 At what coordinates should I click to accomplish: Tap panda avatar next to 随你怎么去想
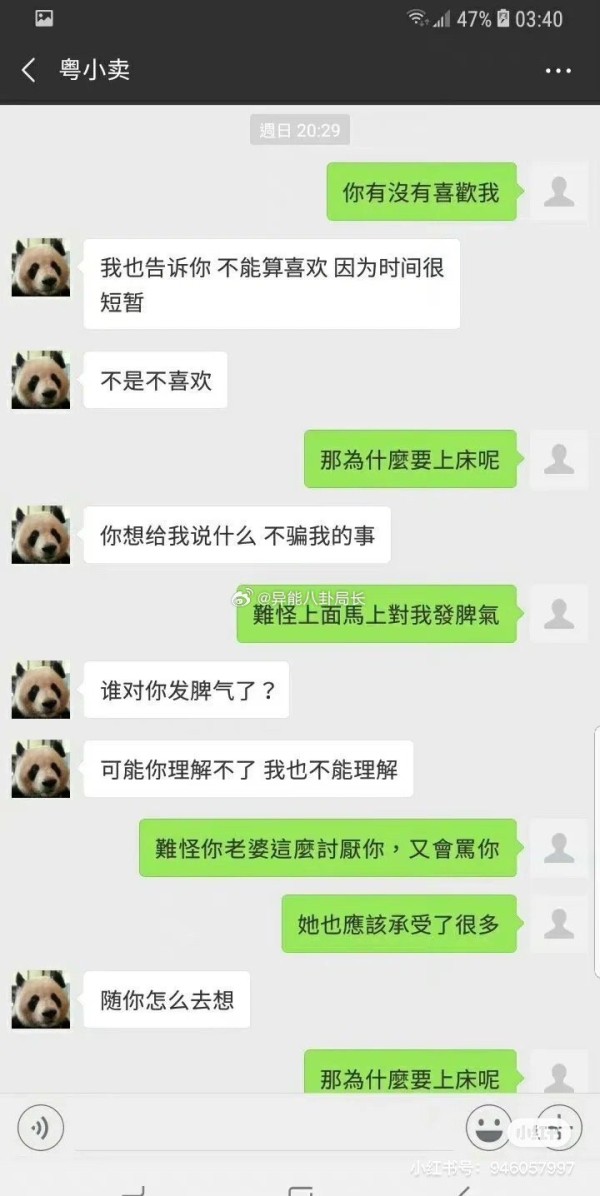point(40,999)
